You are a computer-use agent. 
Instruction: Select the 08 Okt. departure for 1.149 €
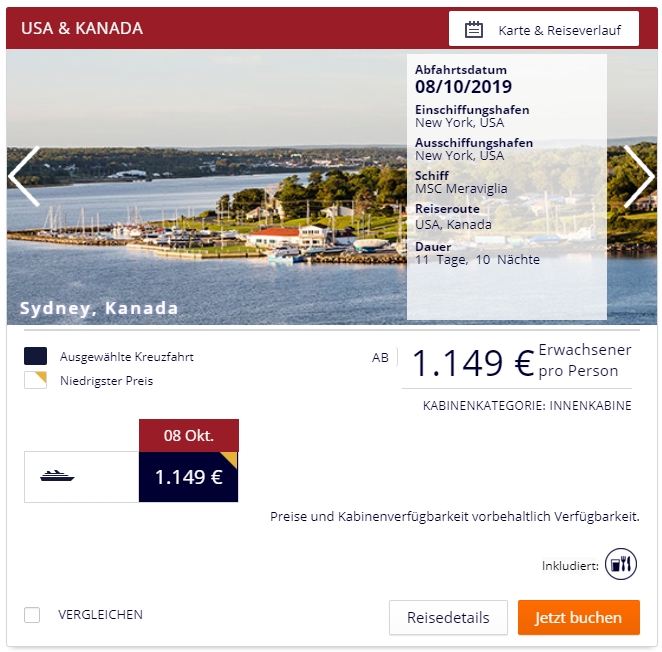(x=188, y=476)
